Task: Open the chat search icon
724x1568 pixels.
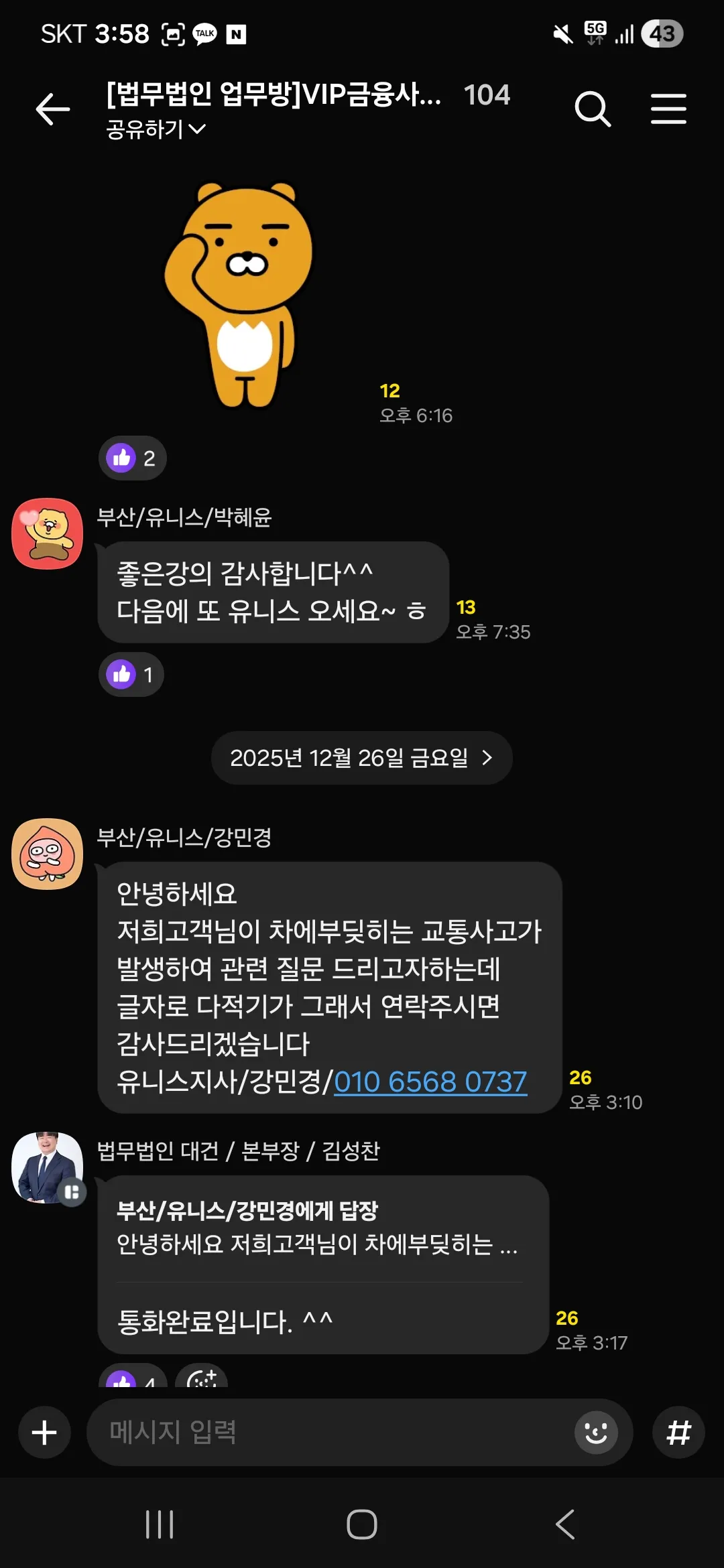Action: (593, 108)
